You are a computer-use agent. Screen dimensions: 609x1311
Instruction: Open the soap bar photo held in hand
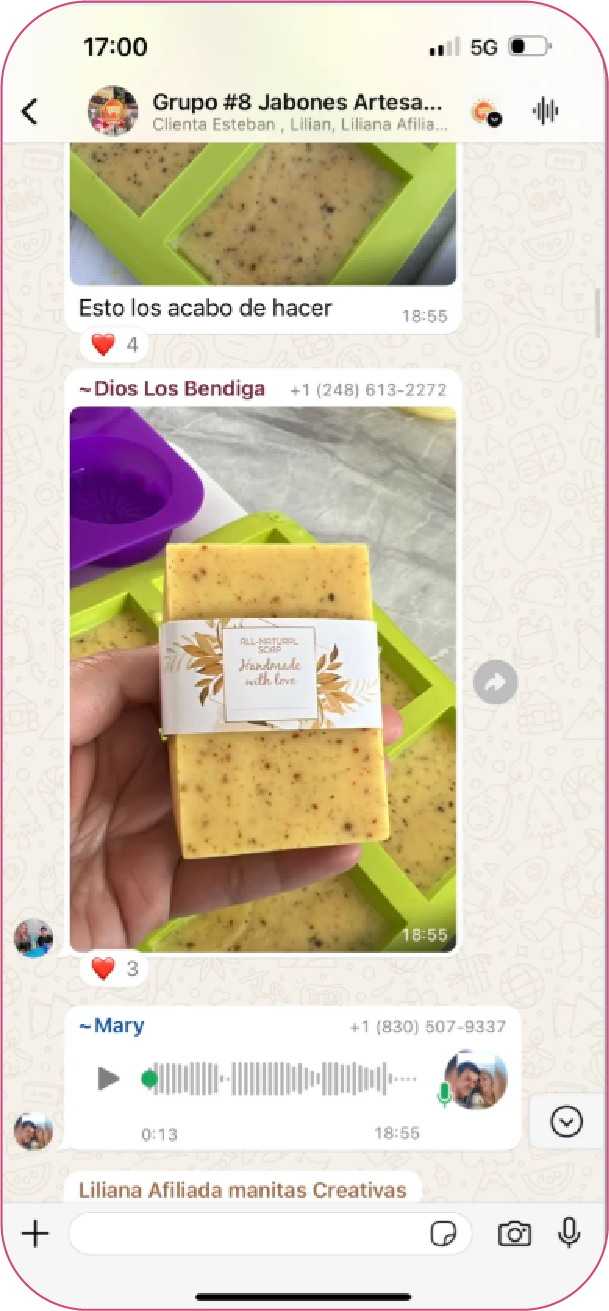pos(263,679)
